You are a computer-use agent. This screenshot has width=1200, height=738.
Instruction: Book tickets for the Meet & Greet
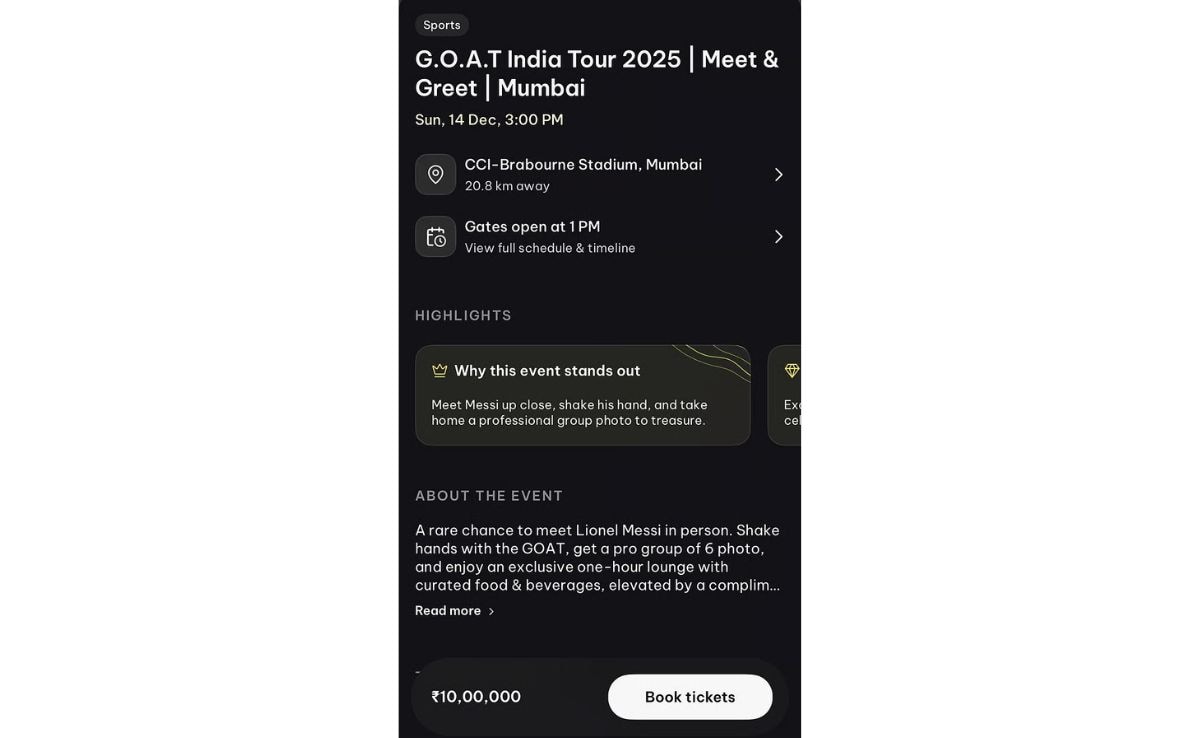click(x=690, y=697)
